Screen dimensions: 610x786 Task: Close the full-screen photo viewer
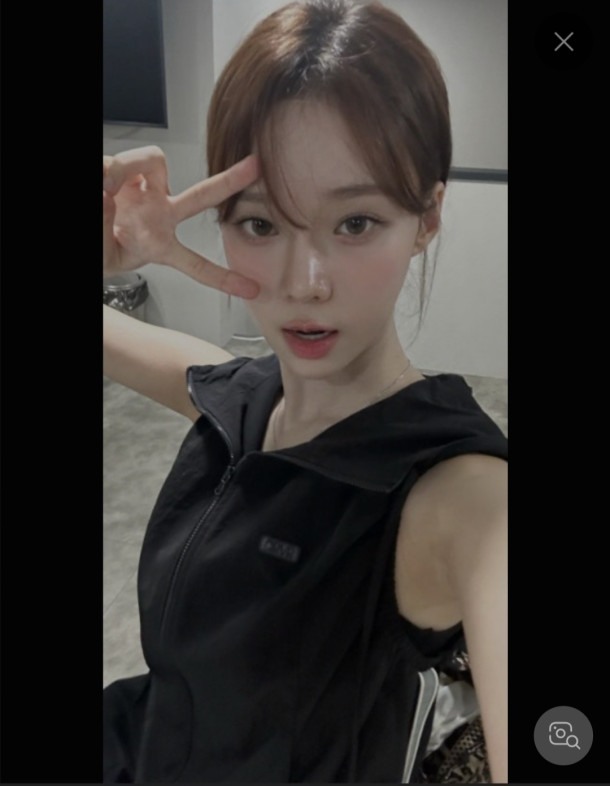click(x=564, y=41)
